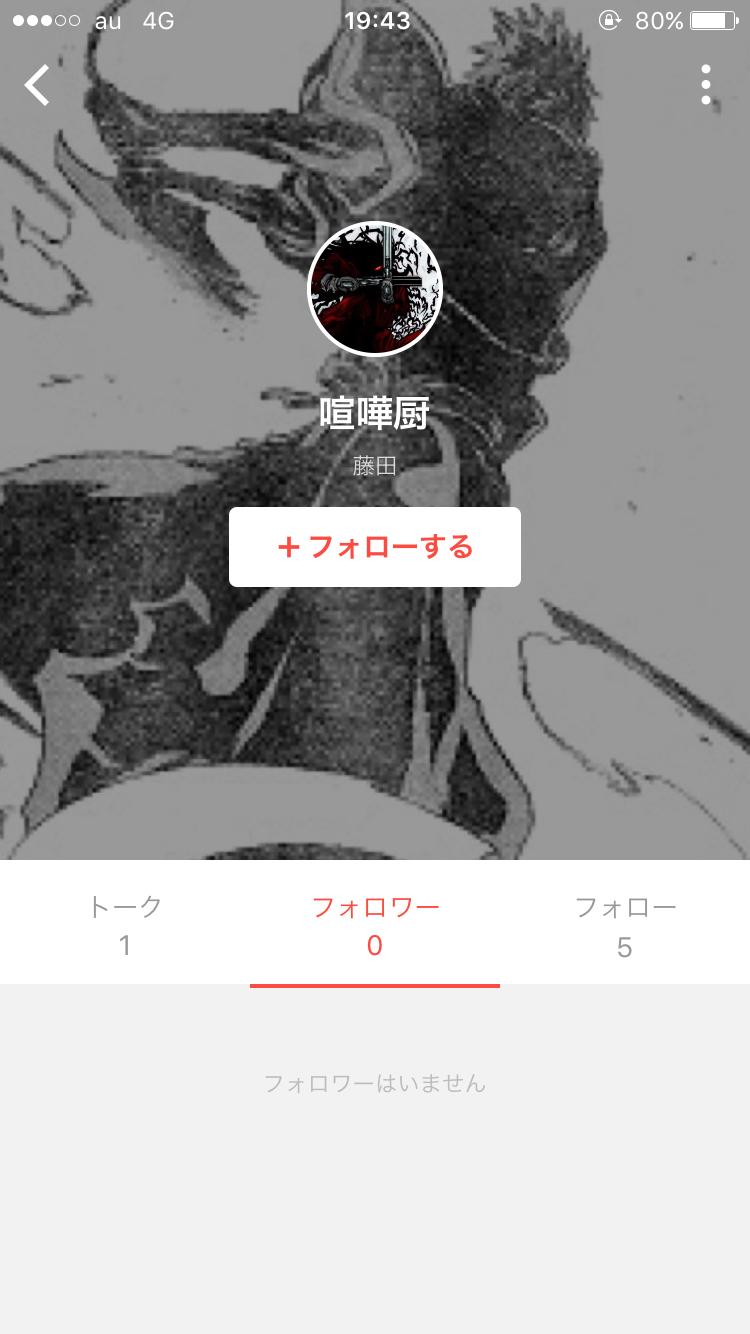Viewport: 750px width, 1334px height.
Task: Switch to the フォロー tab
Action: click(625, 922)
